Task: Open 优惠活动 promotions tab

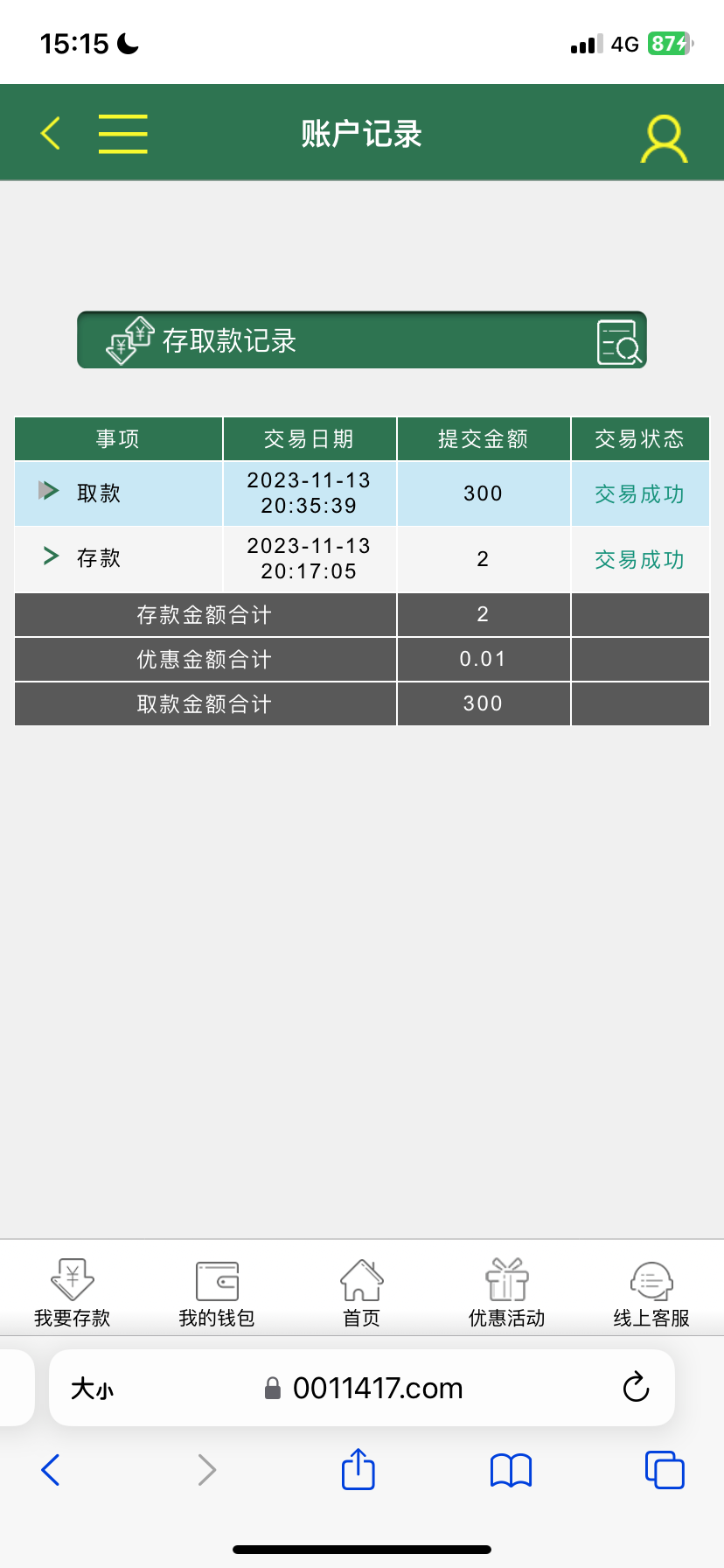Action: click(x=506, y=1292)
